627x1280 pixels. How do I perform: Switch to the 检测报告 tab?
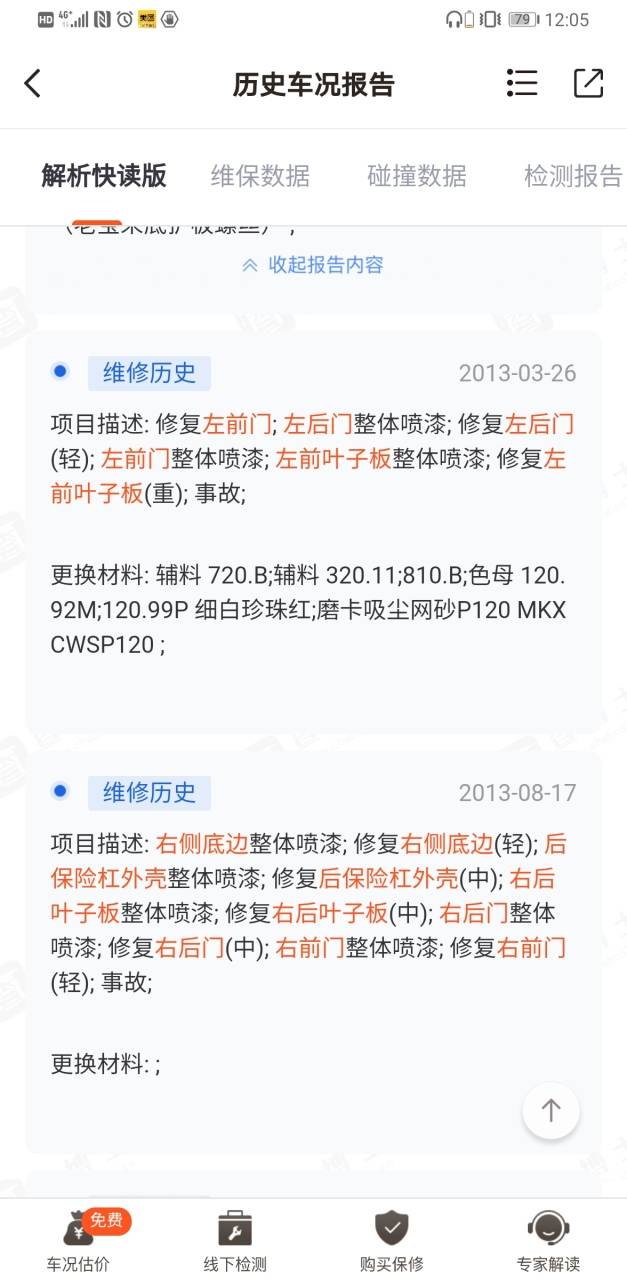573,177
